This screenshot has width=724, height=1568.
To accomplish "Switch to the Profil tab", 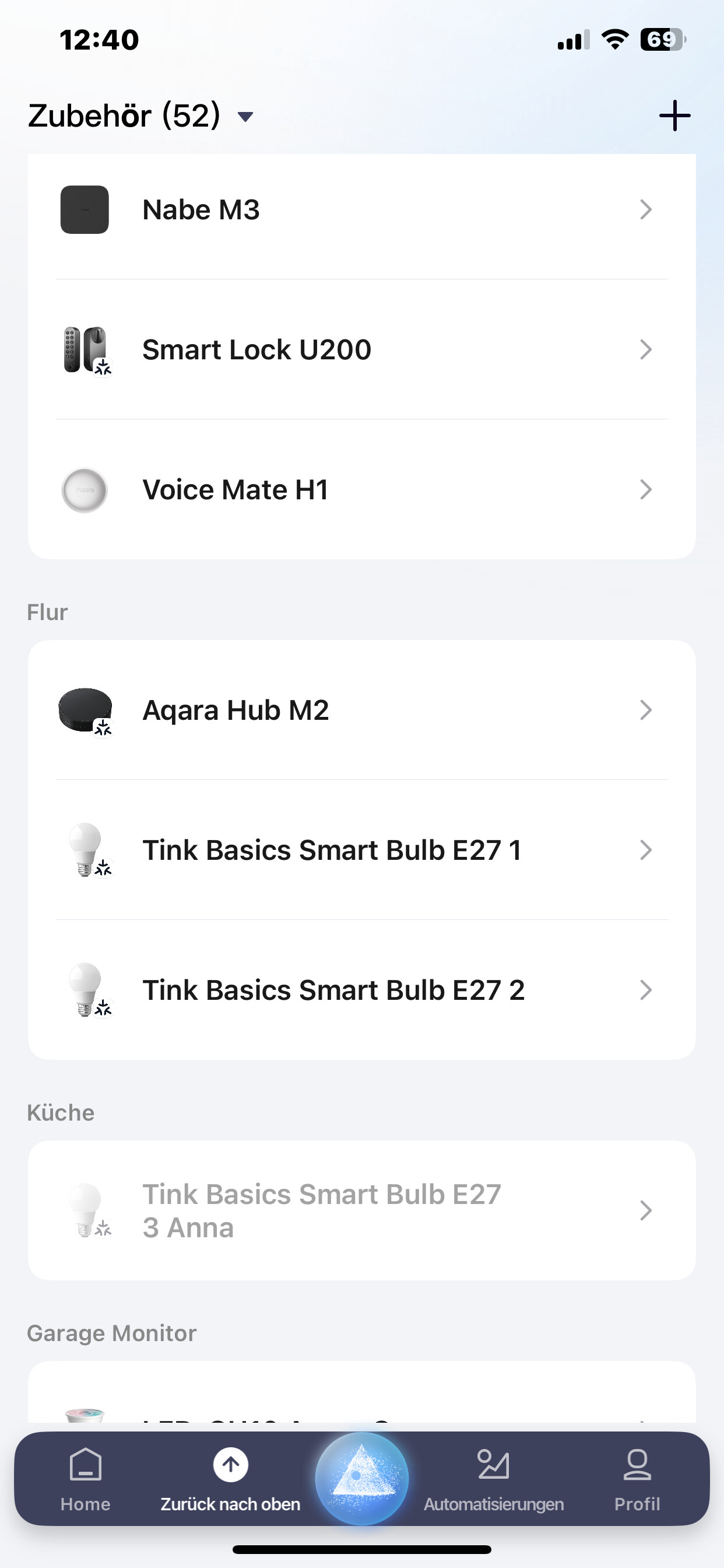I will (637, 1479).
